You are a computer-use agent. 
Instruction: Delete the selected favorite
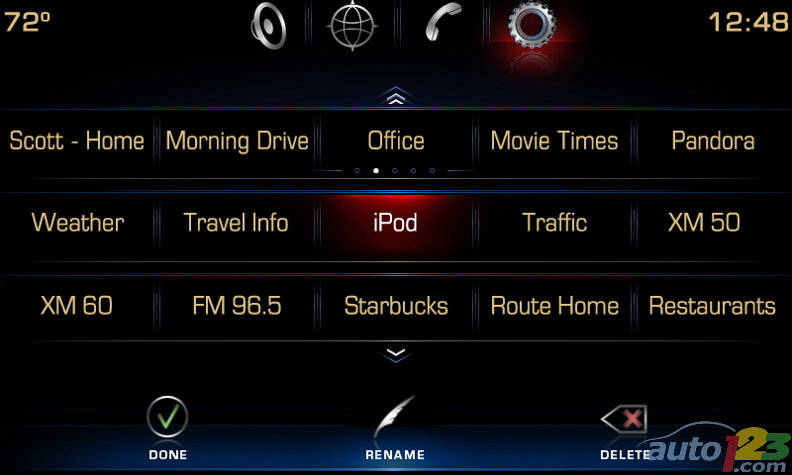[624, 425]
